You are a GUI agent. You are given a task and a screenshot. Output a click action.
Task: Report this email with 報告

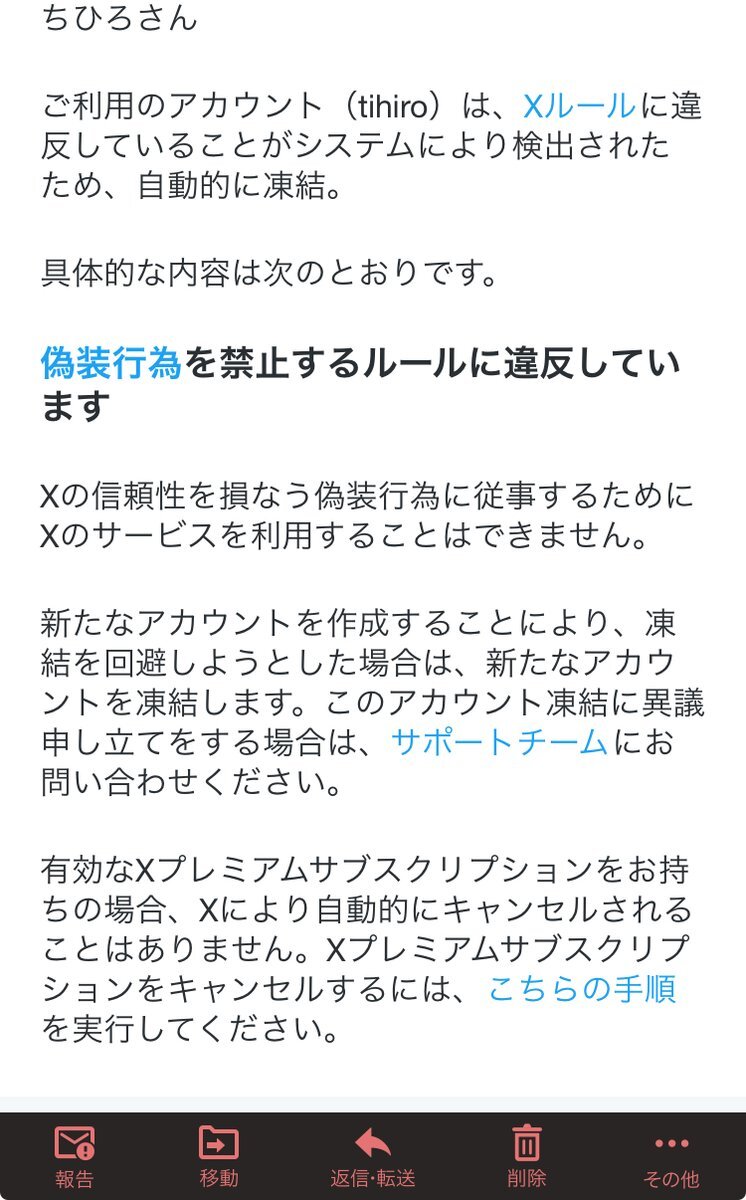coord(74,1155)
